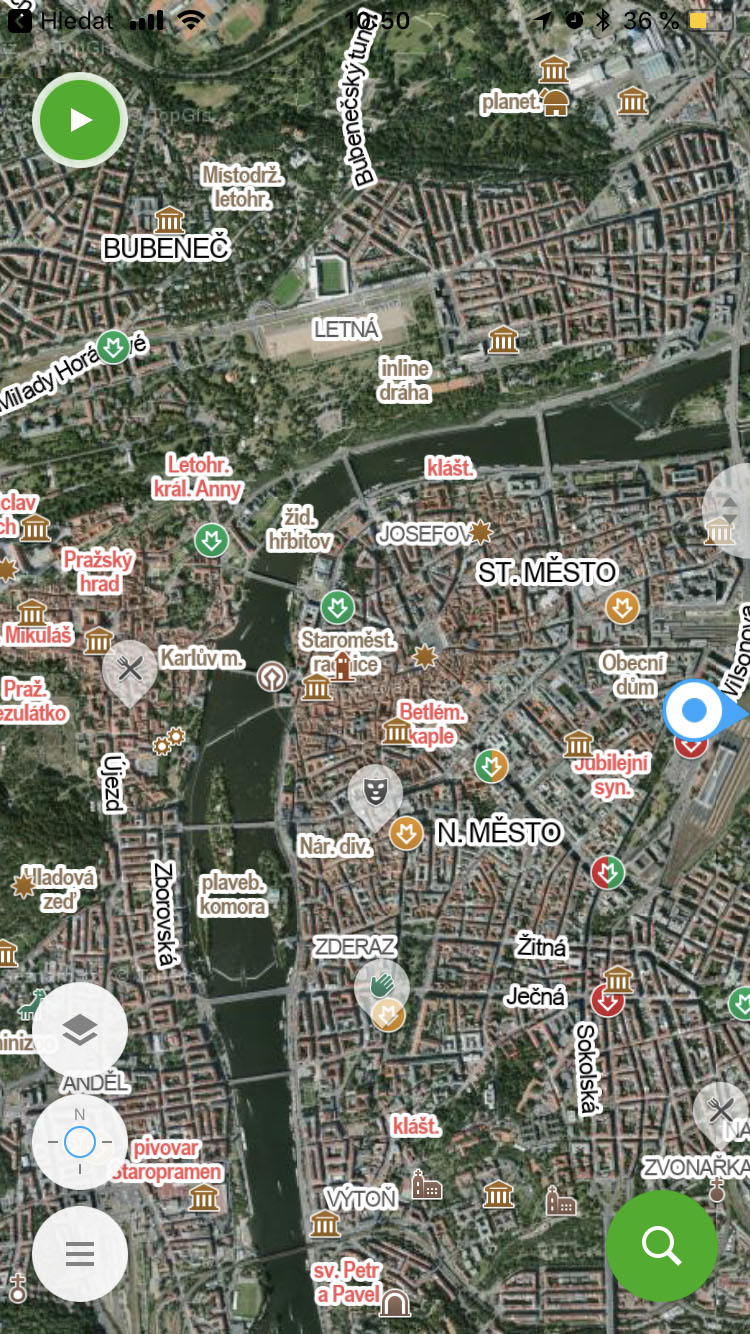
Task: Open search with the green magnifier button
Action: (661, 1246)
